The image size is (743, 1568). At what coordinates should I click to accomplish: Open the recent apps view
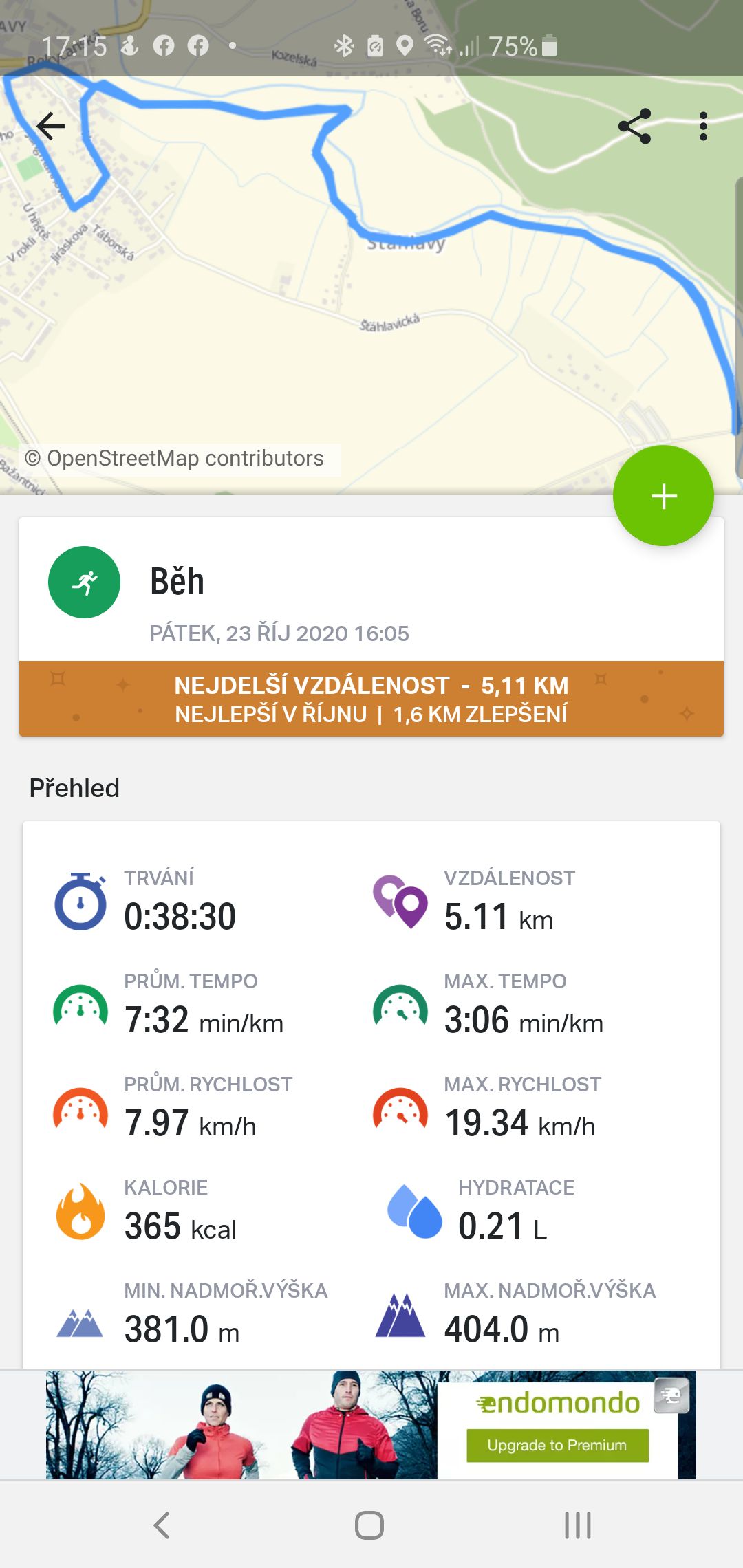578,1525
